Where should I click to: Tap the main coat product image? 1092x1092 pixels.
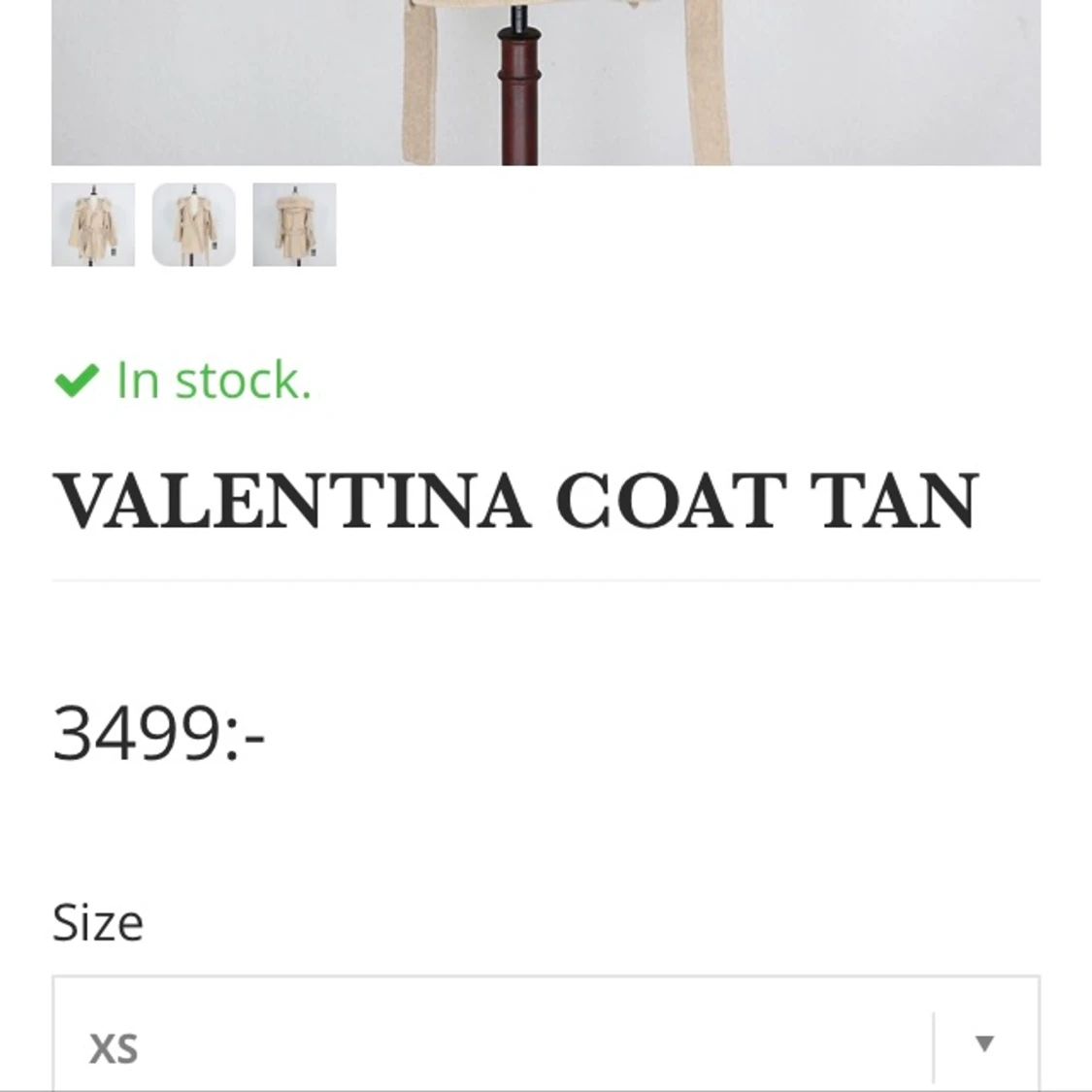[x=546, y=83]
